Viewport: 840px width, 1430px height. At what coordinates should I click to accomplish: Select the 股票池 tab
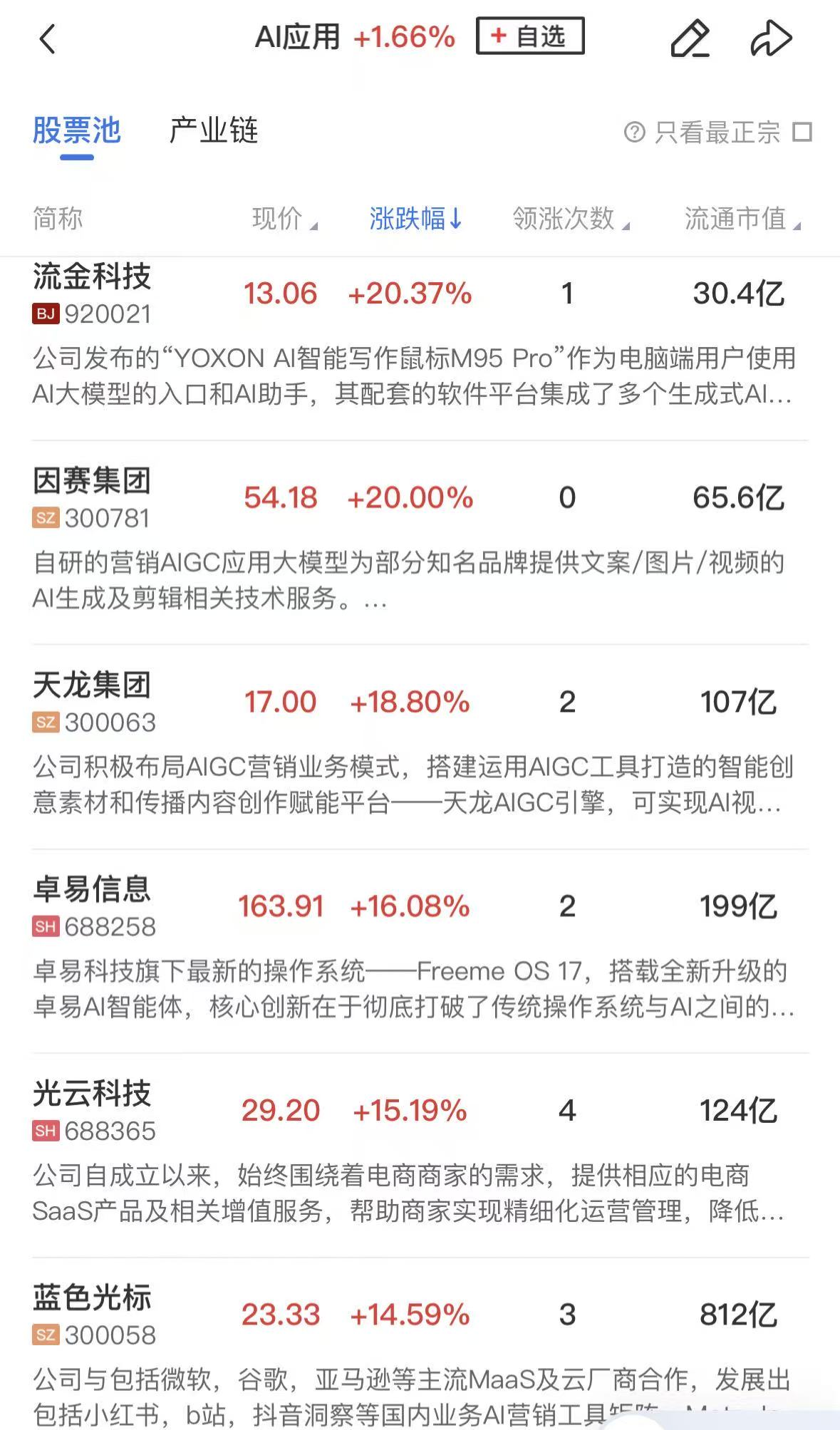tap(77, 131)
